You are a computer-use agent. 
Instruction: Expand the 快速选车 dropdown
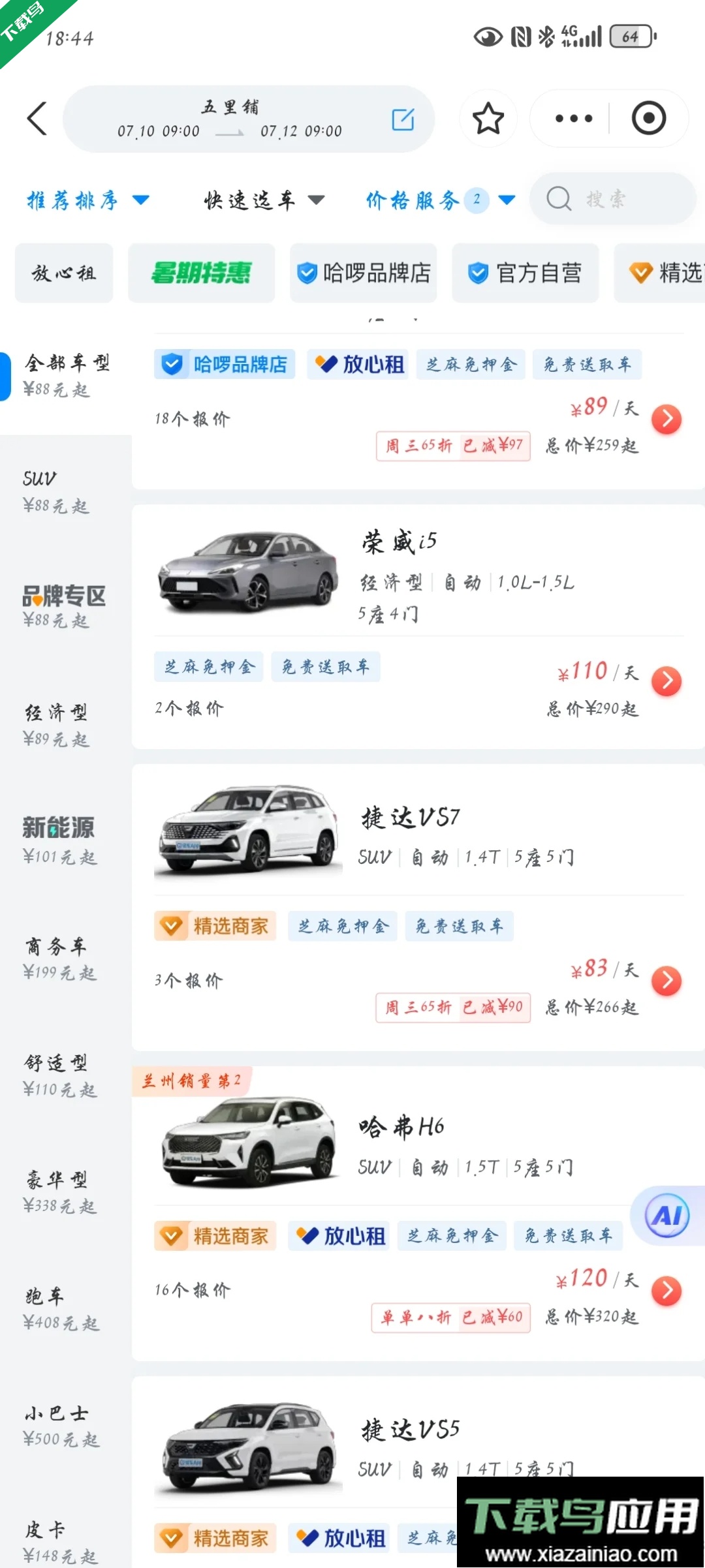click(x=262, y=200)
